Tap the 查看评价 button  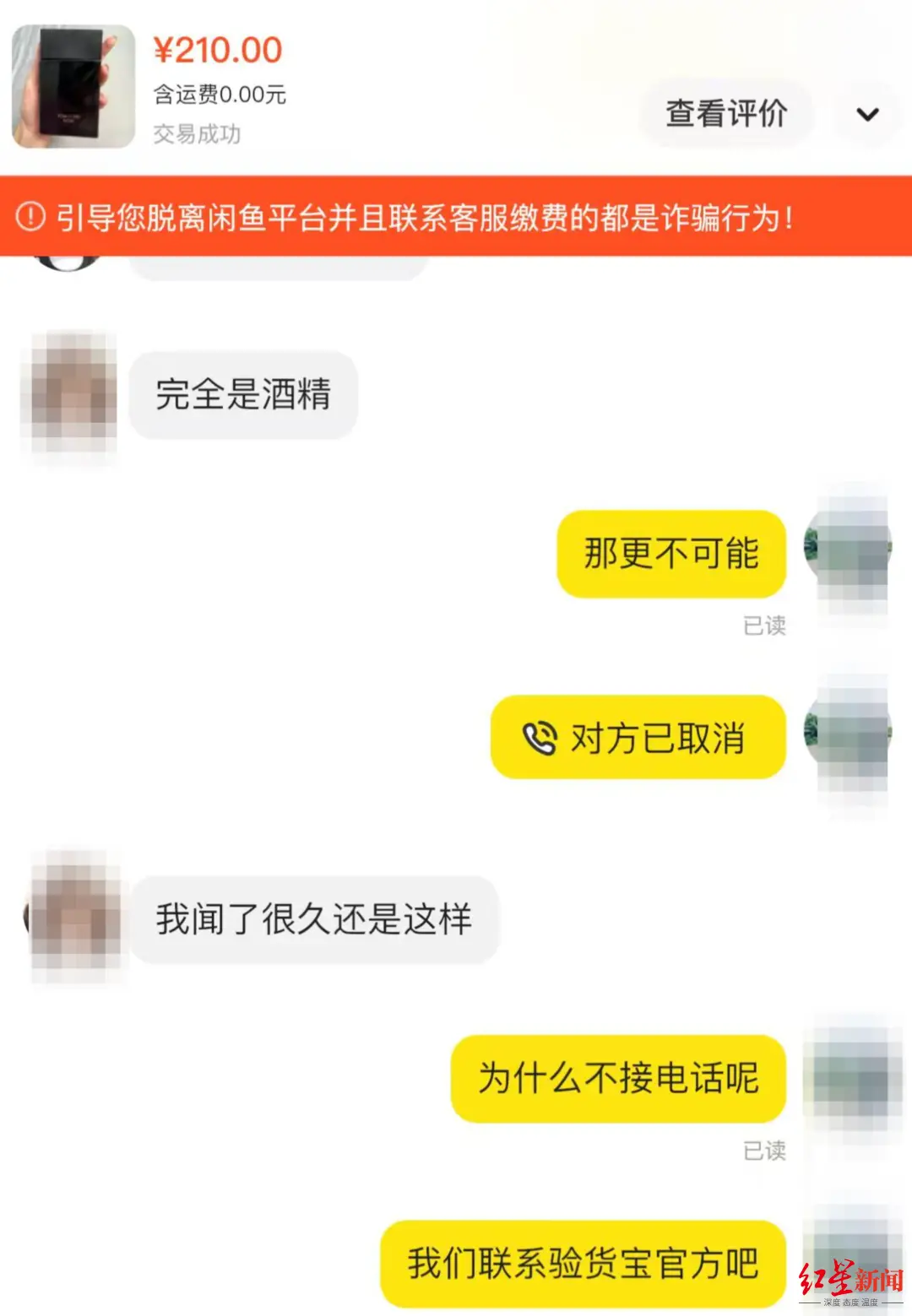pyautogui.click(x=726, y=113)
